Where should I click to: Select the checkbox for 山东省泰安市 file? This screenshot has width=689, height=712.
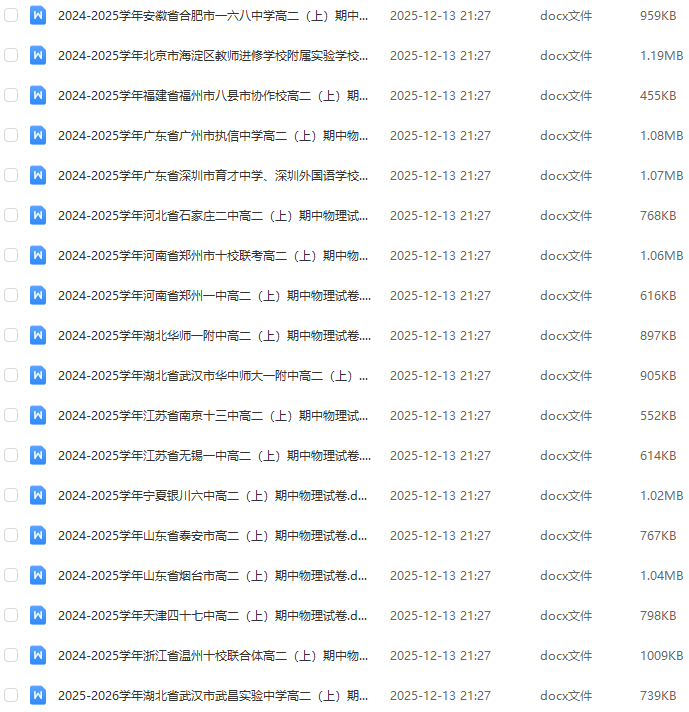[x=11, y=535]
